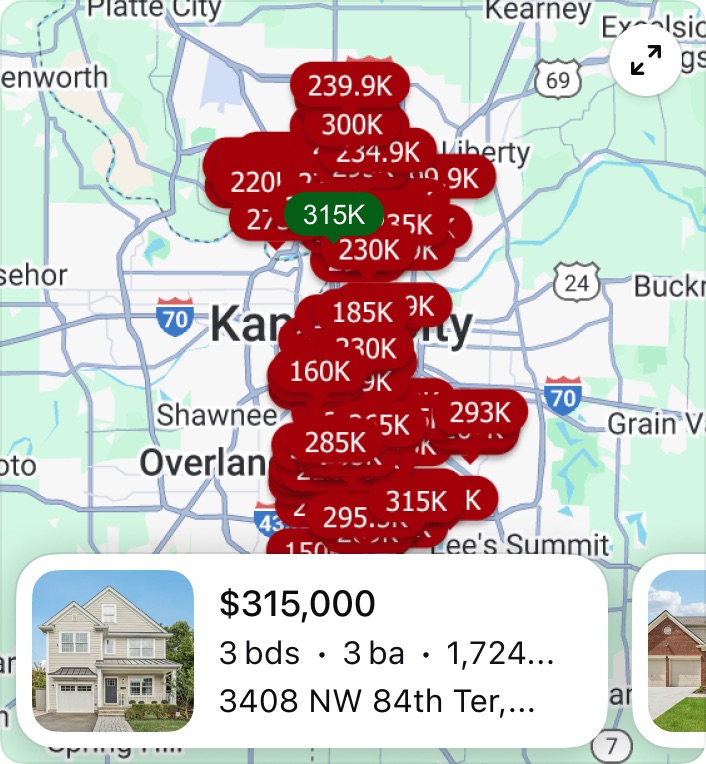Pick the 160K price pin
The image size is (706, 764).
[x=320, y=371]
